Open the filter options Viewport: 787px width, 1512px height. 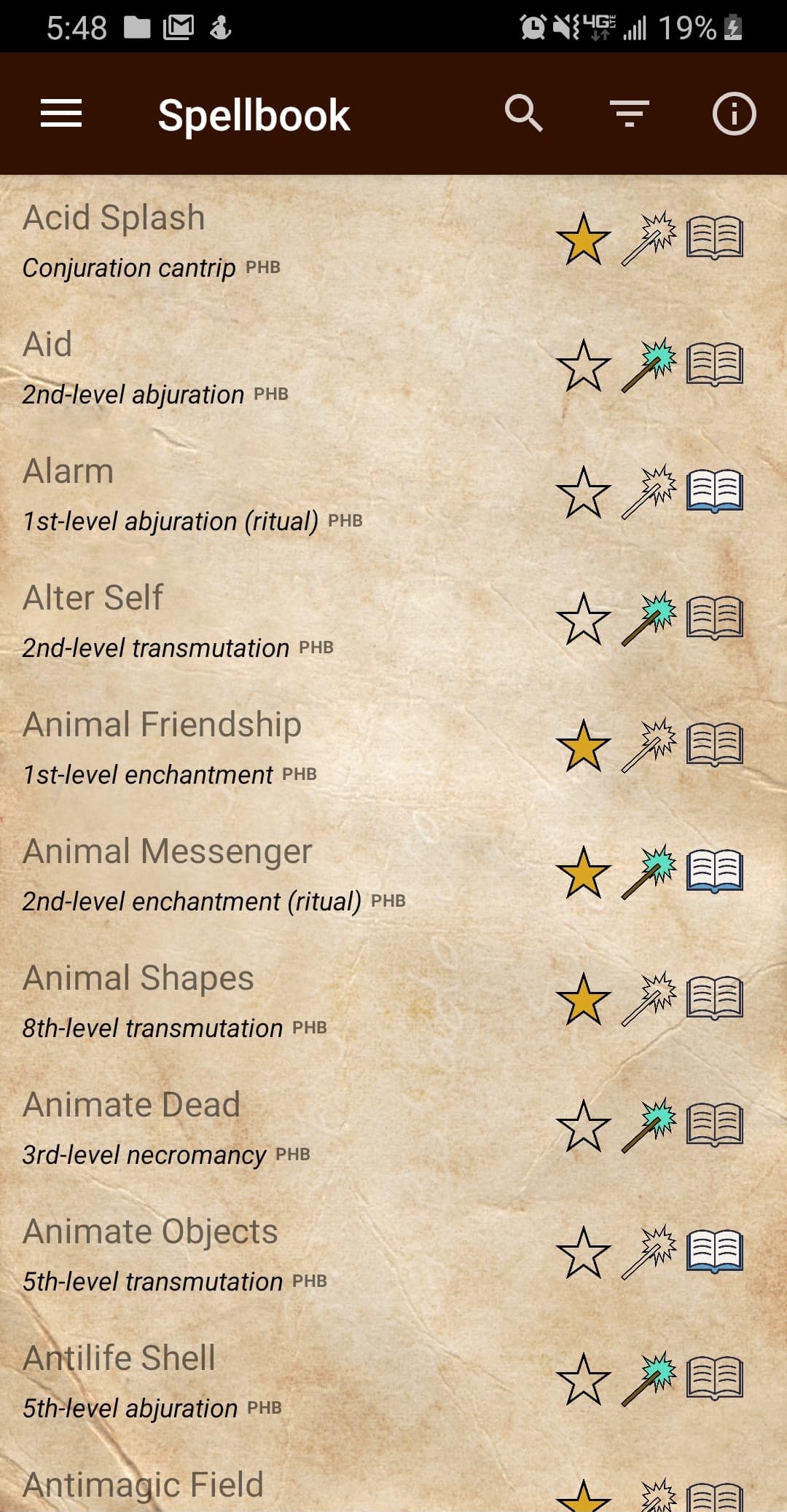pyautogui.click(x=629, y=114)
